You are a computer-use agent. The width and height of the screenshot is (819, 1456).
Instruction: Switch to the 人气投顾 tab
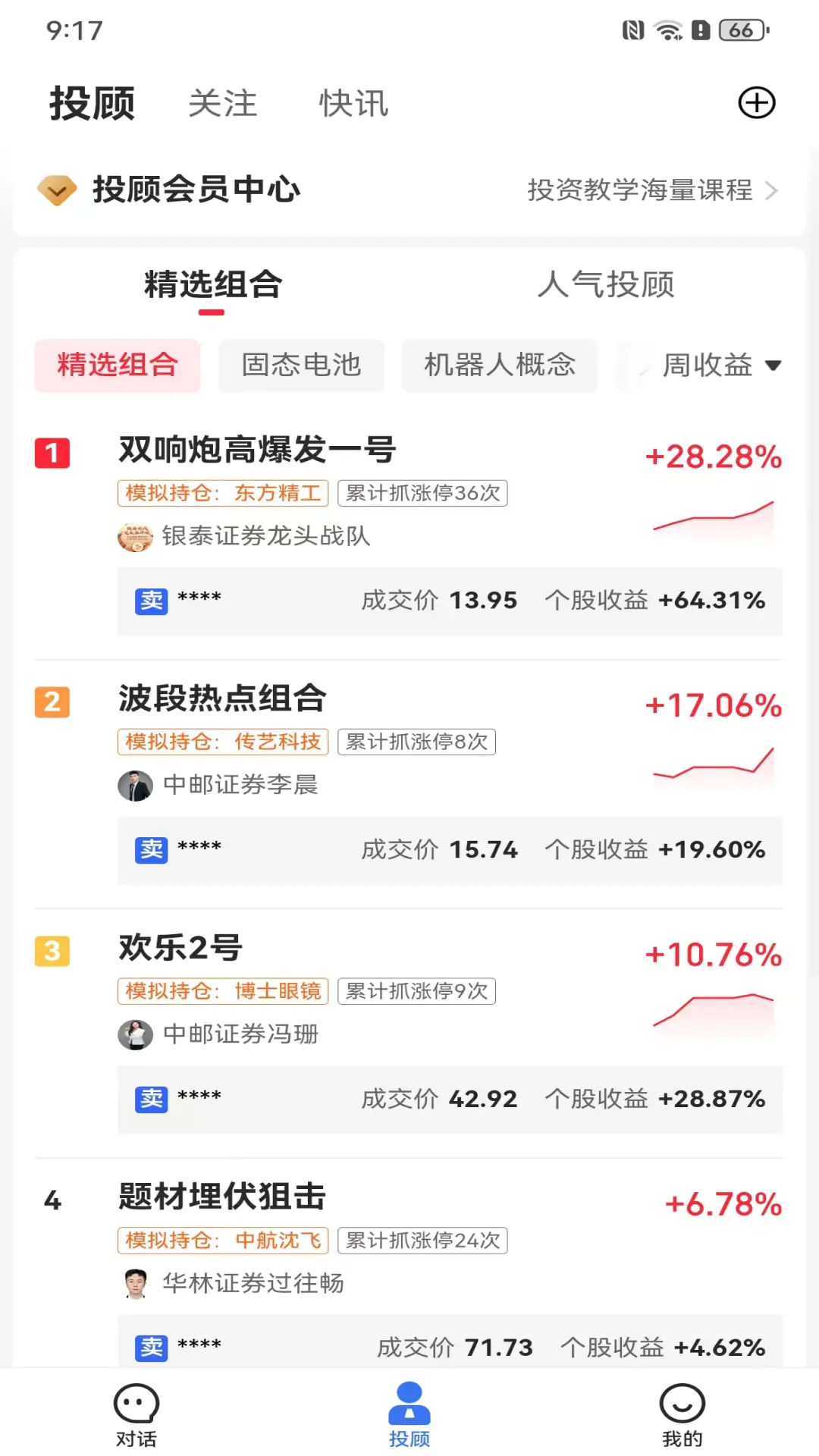point(607,286)
